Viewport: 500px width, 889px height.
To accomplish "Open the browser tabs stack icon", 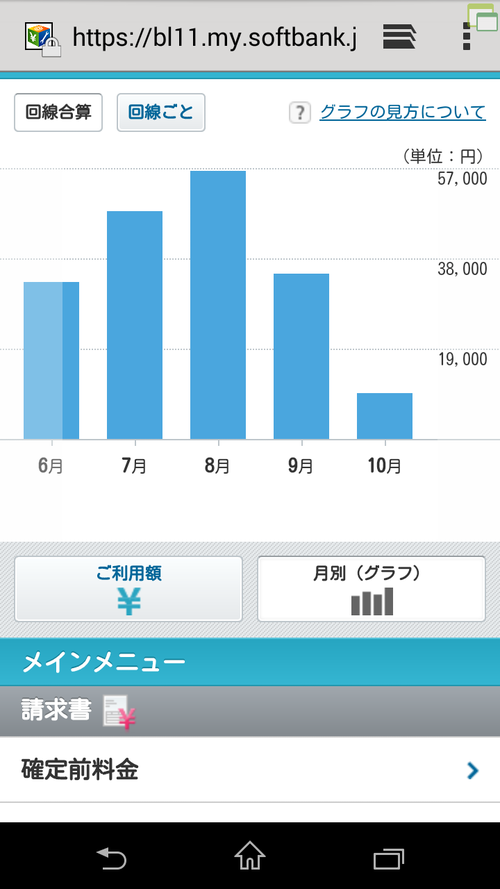I will pos(400,37).
